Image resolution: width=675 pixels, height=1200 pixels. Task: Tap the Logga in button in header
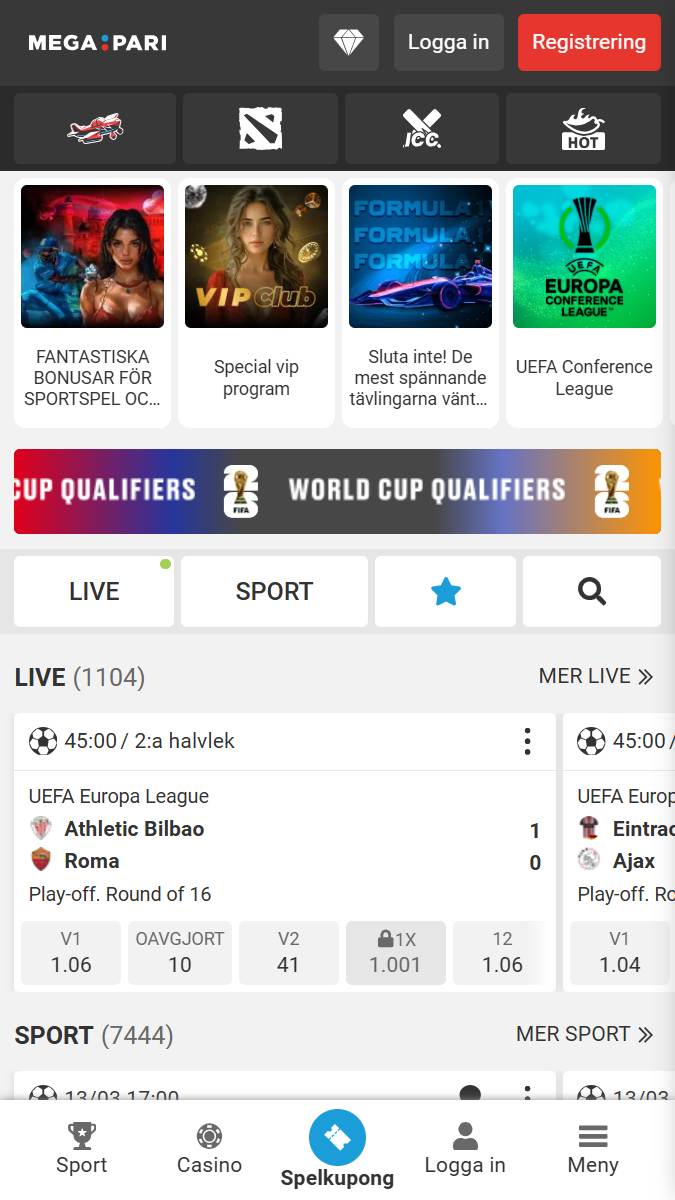pyautogui.click(x=448, y=42)
